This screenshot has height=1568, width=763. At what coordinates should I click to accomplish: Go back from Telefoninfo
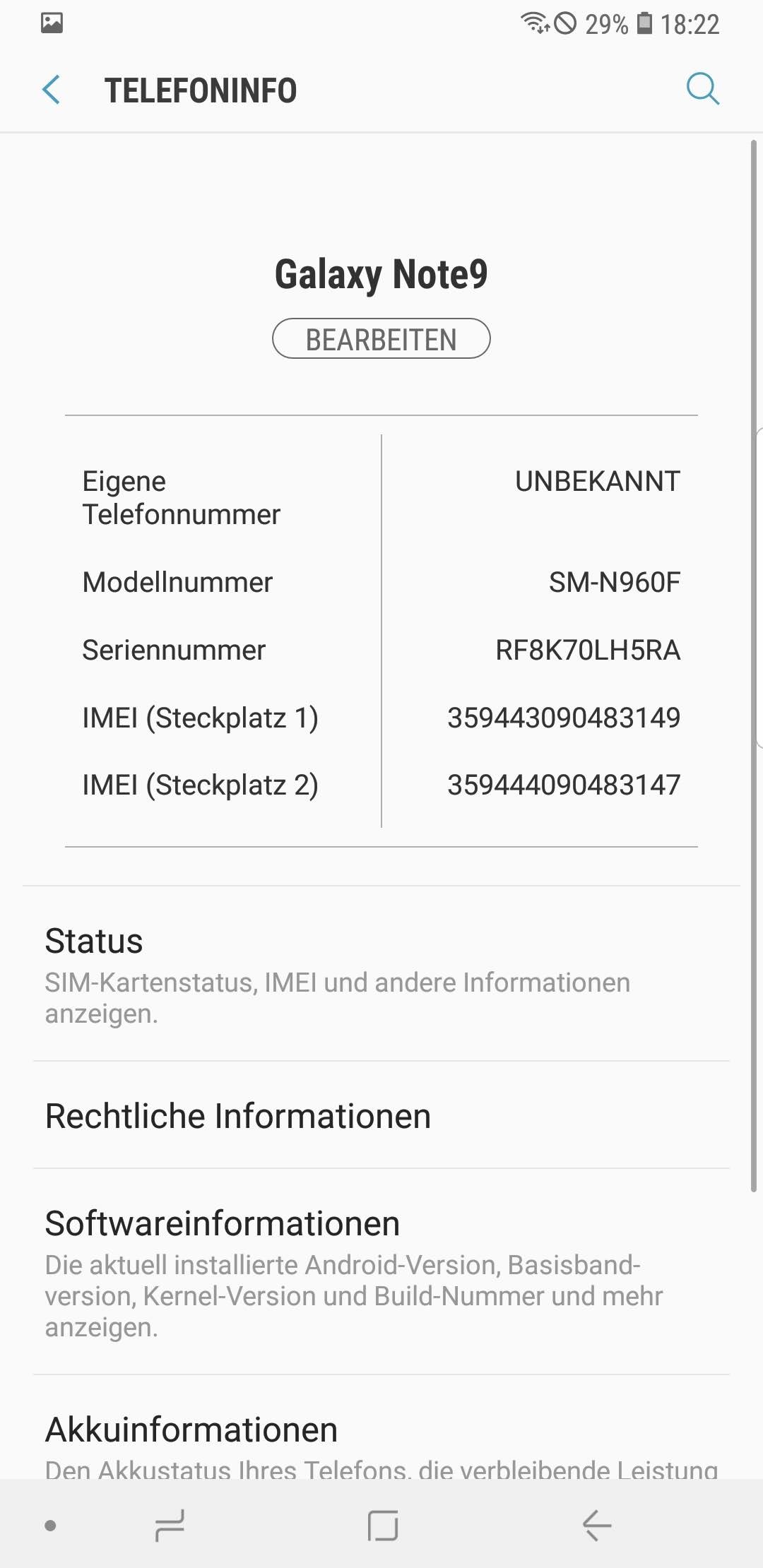coord(52,90)
